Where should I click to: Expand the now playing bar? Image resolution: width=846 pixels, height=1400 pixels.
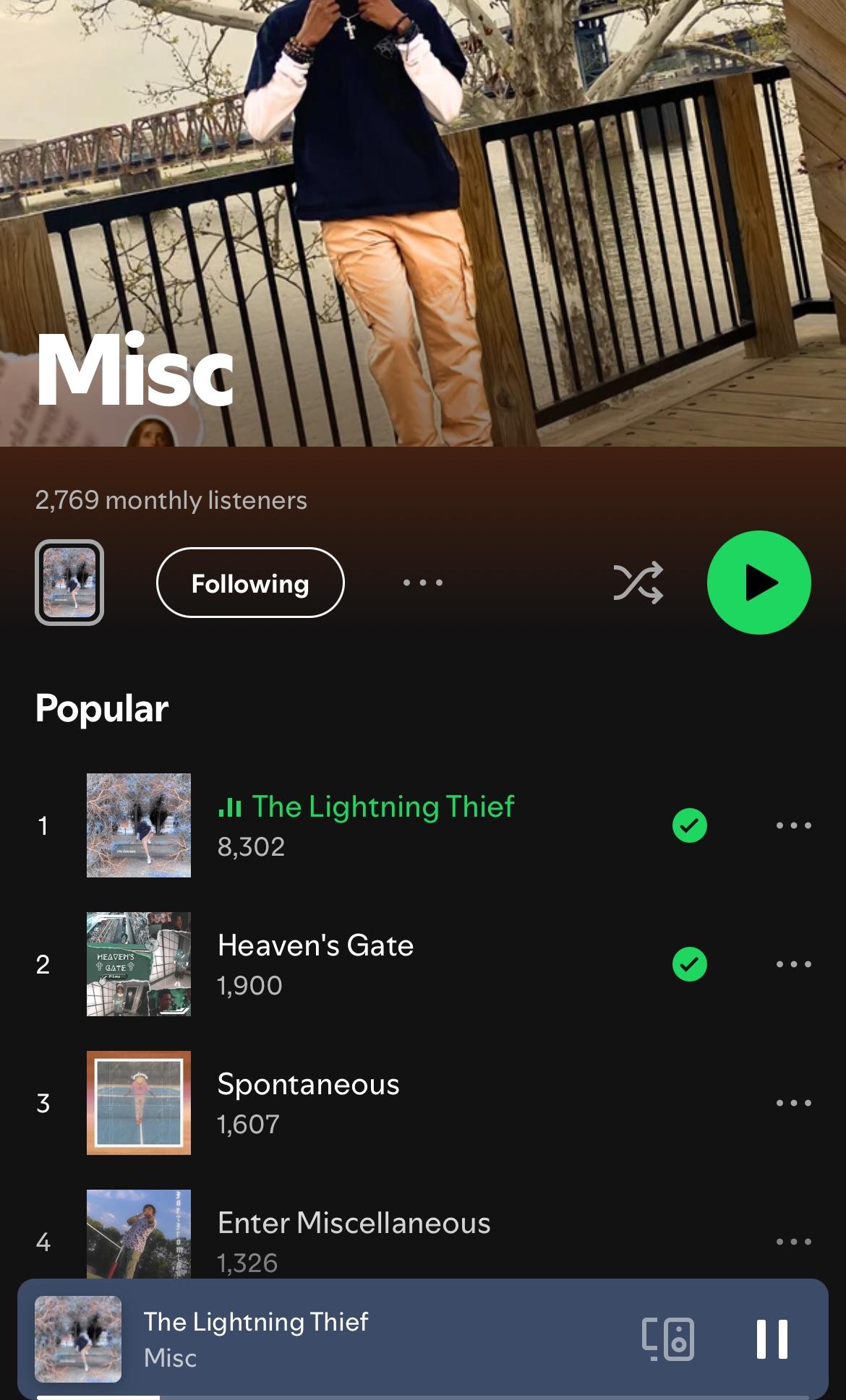point(362,1339)
